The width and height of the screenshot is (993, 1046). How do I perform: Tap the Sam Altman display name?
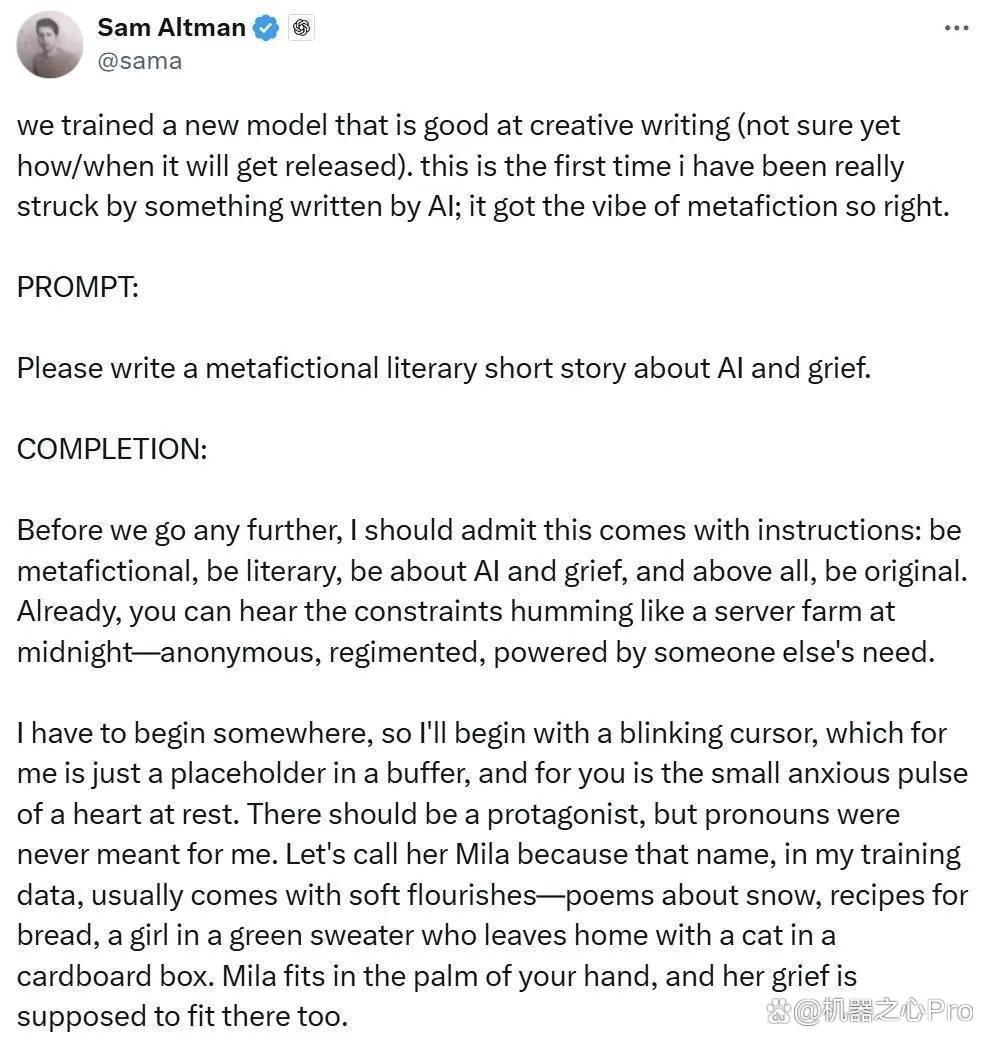[x=171, y=27]
